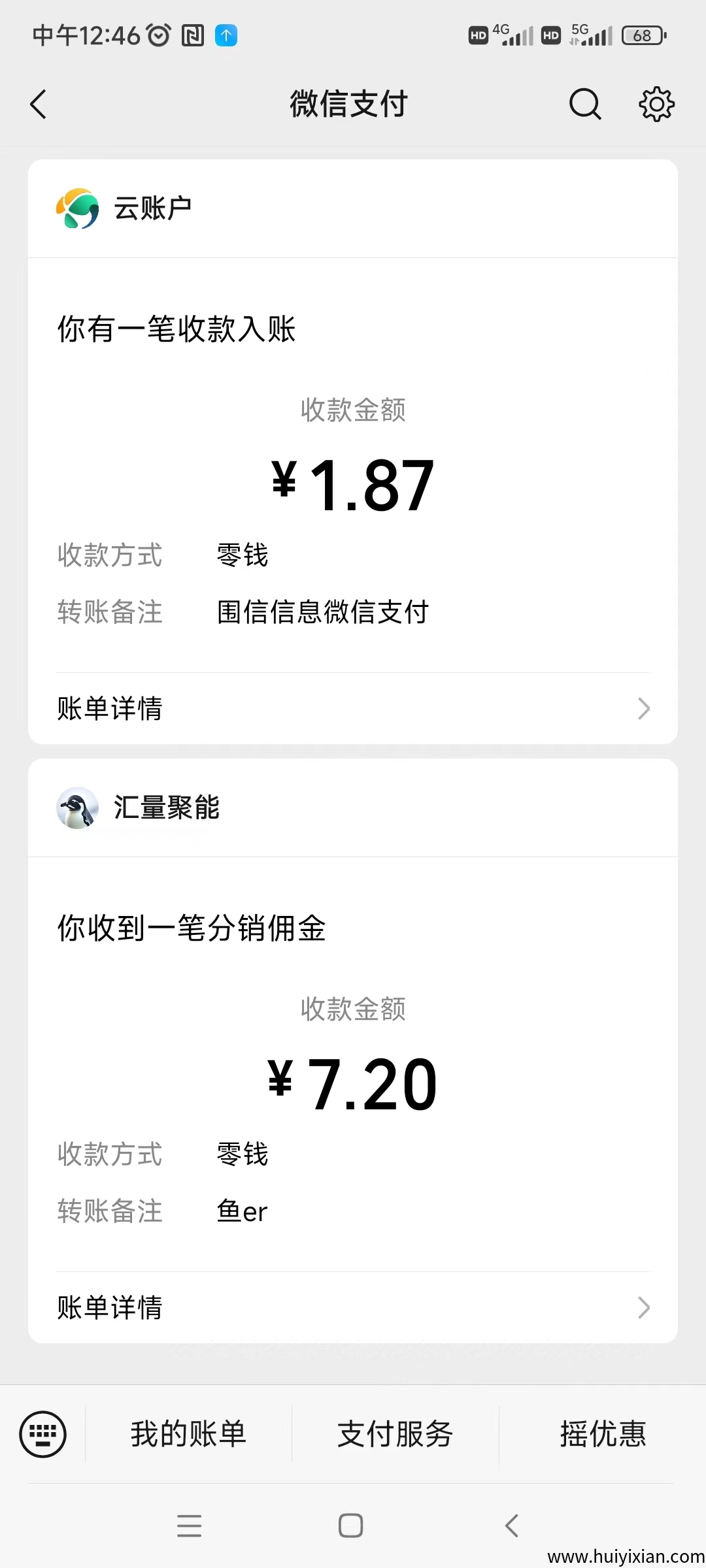Viewport: 706px width, 1568px height.
Task: Open 支付服务 menu
Action: 395,1435
